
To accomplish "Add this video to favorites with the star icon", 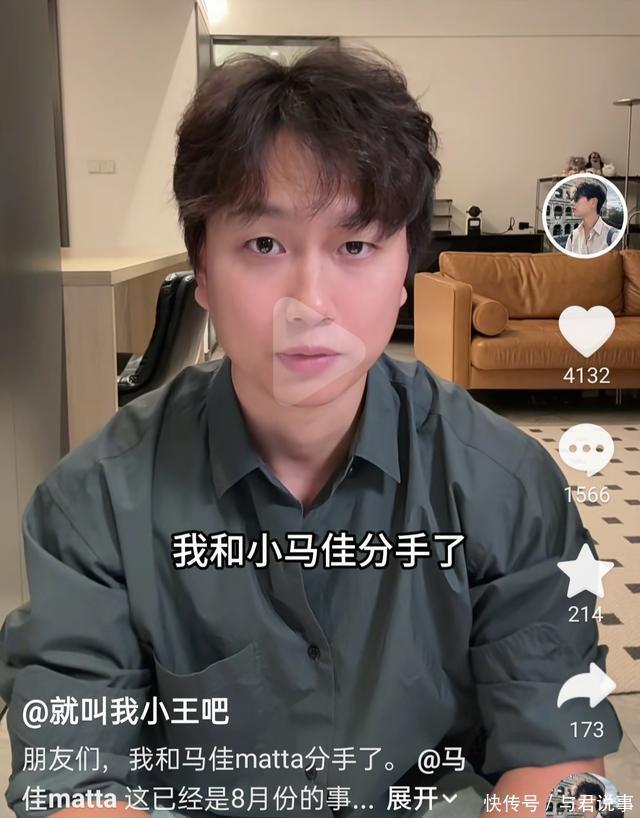I will (585, 573).
